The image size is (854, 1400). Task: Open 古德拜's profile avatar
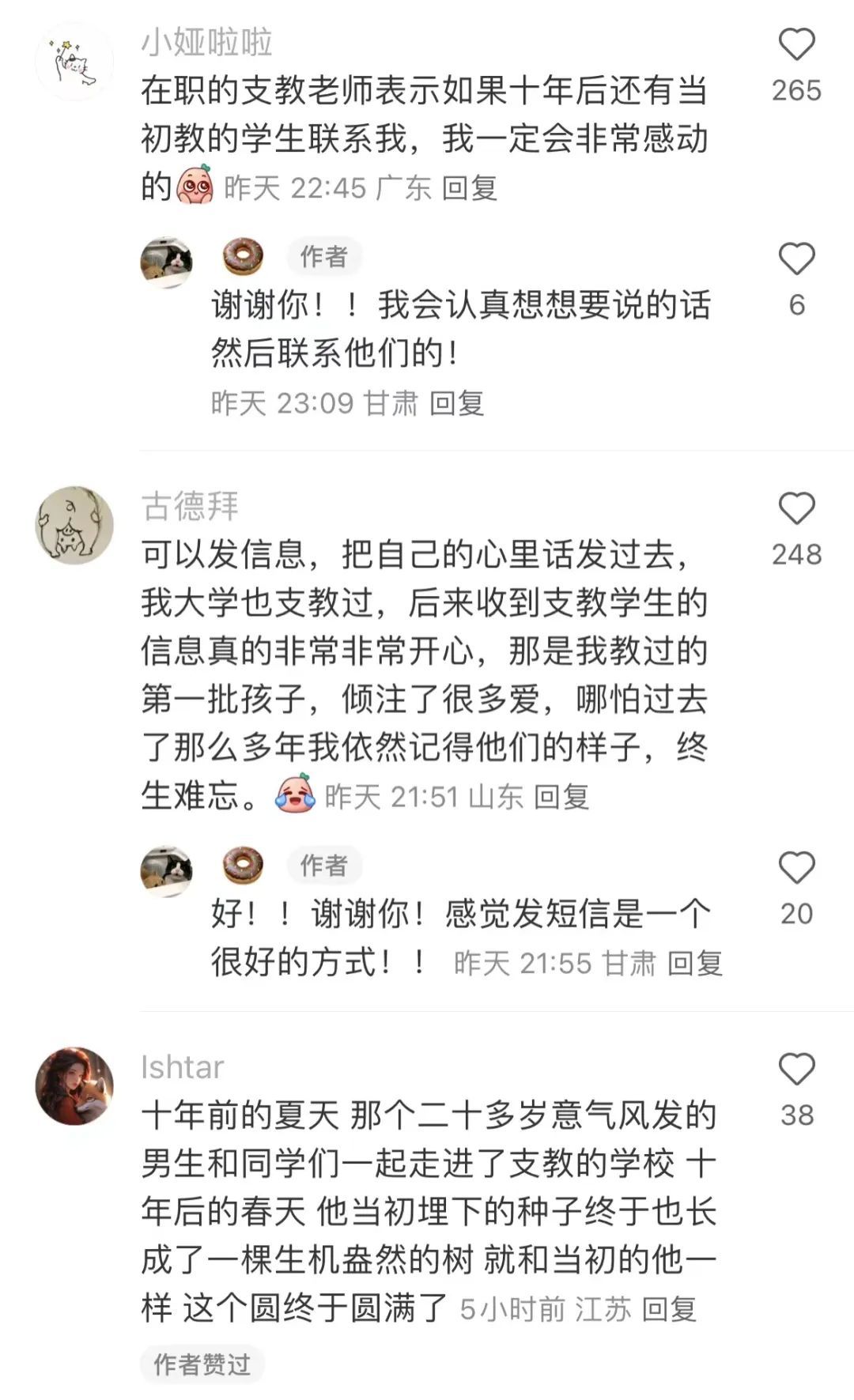tap(74, 525)
